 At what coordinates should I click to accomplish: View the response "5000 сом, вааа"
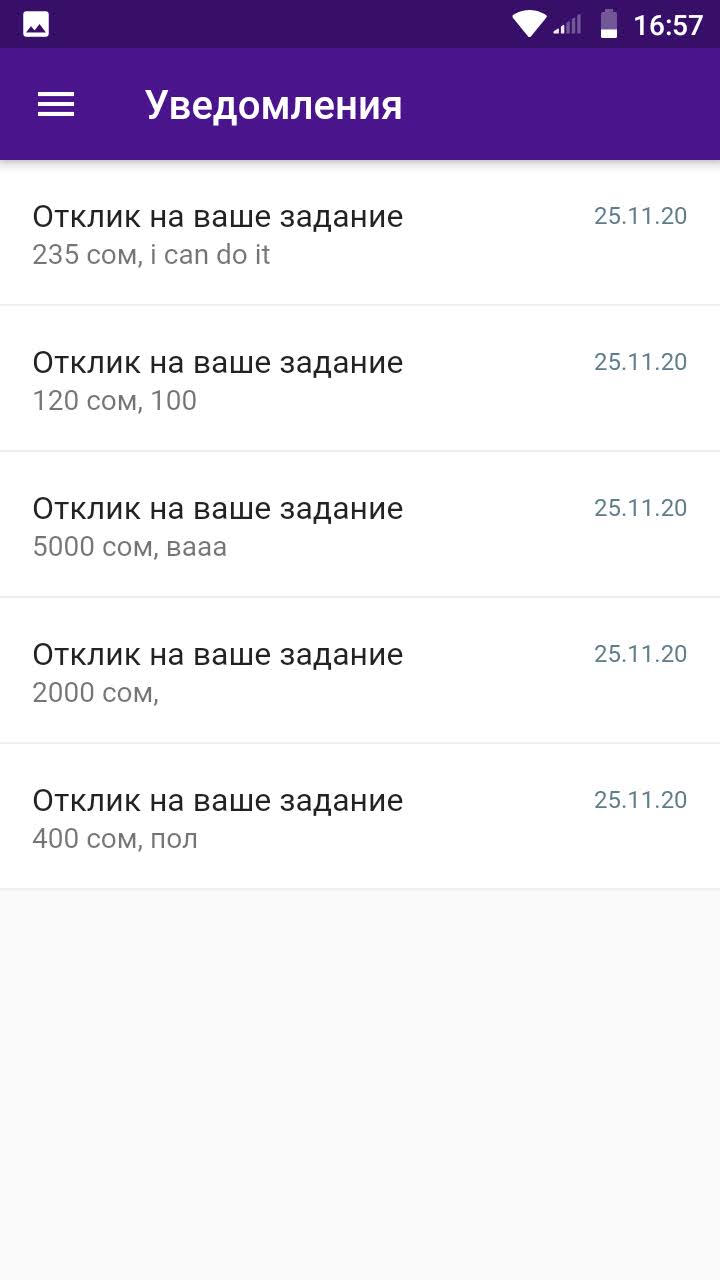click(360, 525)
